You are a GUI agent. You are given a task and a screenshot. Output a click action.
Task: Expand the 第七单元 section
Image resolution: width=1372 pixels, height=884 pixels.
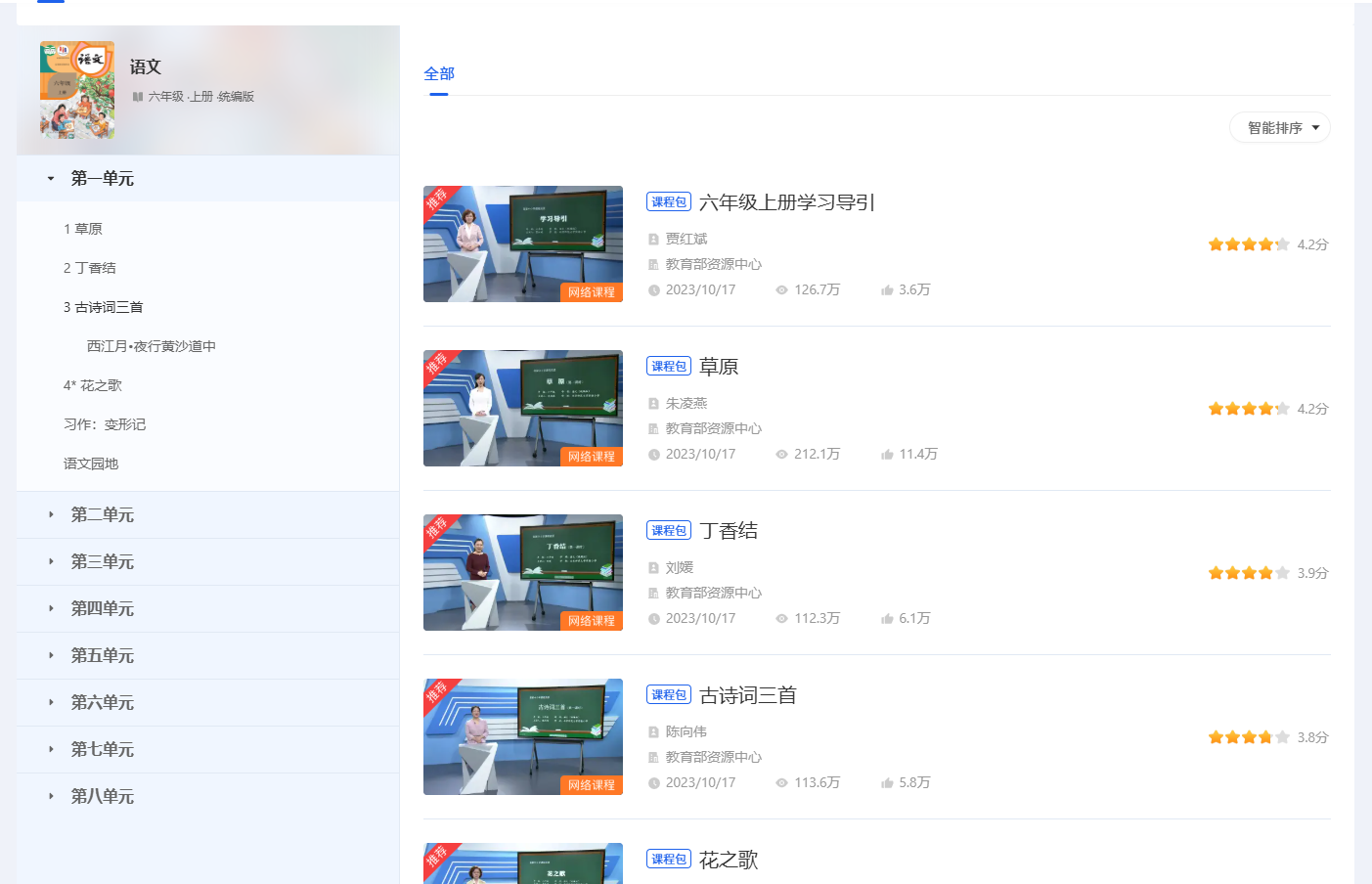(x=102, y=750)
